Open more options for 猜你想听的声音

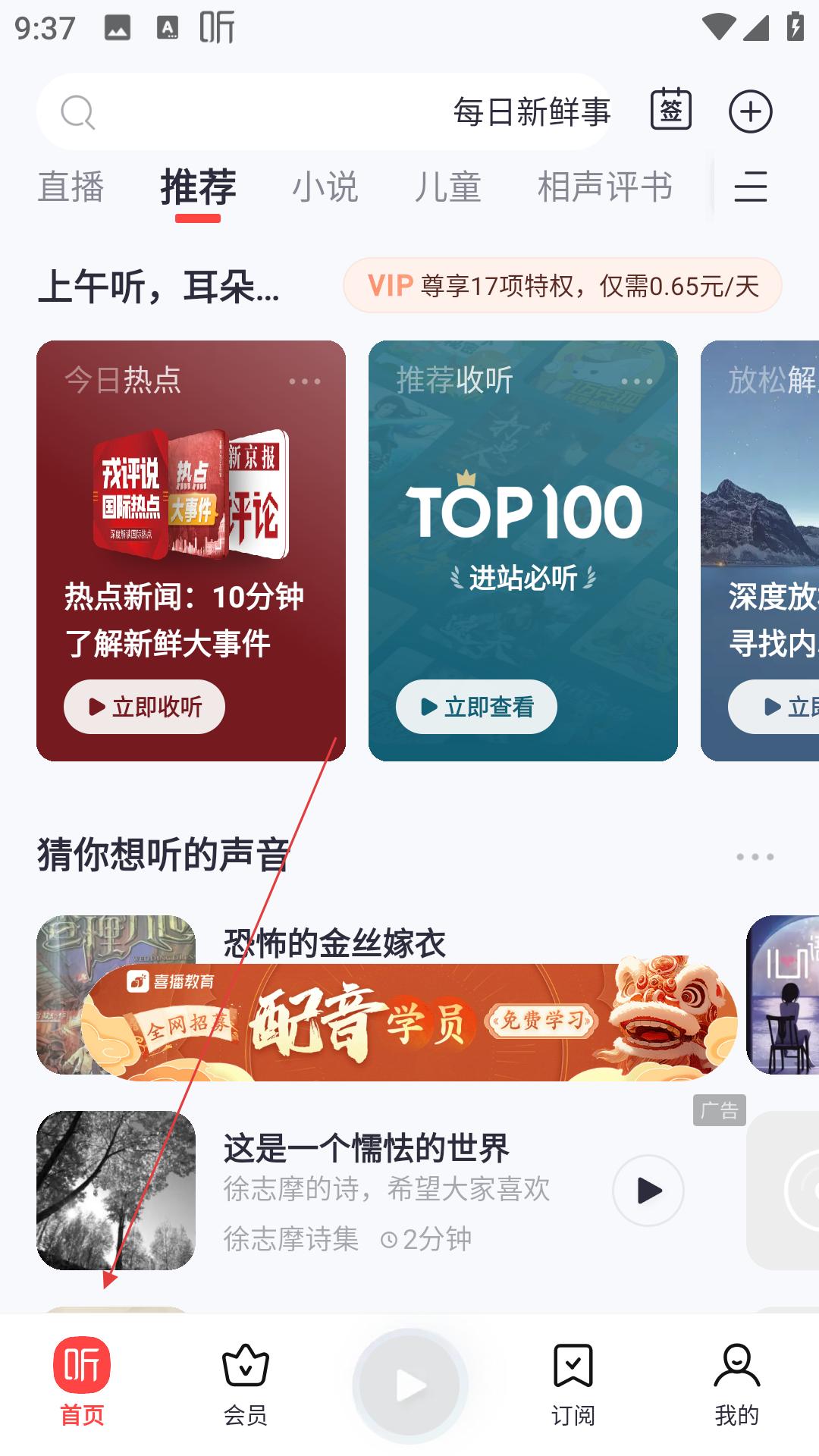coord(755,857)
